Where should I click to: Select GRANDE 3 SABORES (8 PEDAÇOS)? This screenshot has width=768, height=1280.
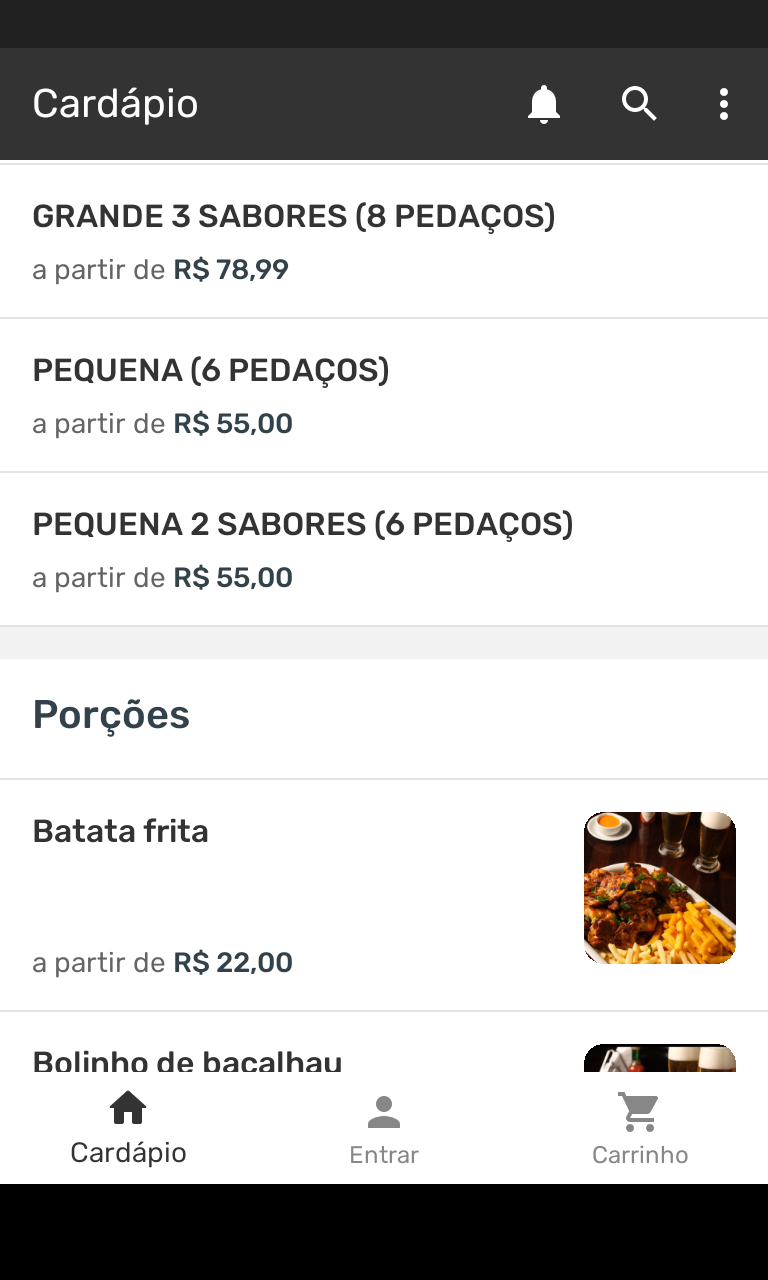[384, 242]
